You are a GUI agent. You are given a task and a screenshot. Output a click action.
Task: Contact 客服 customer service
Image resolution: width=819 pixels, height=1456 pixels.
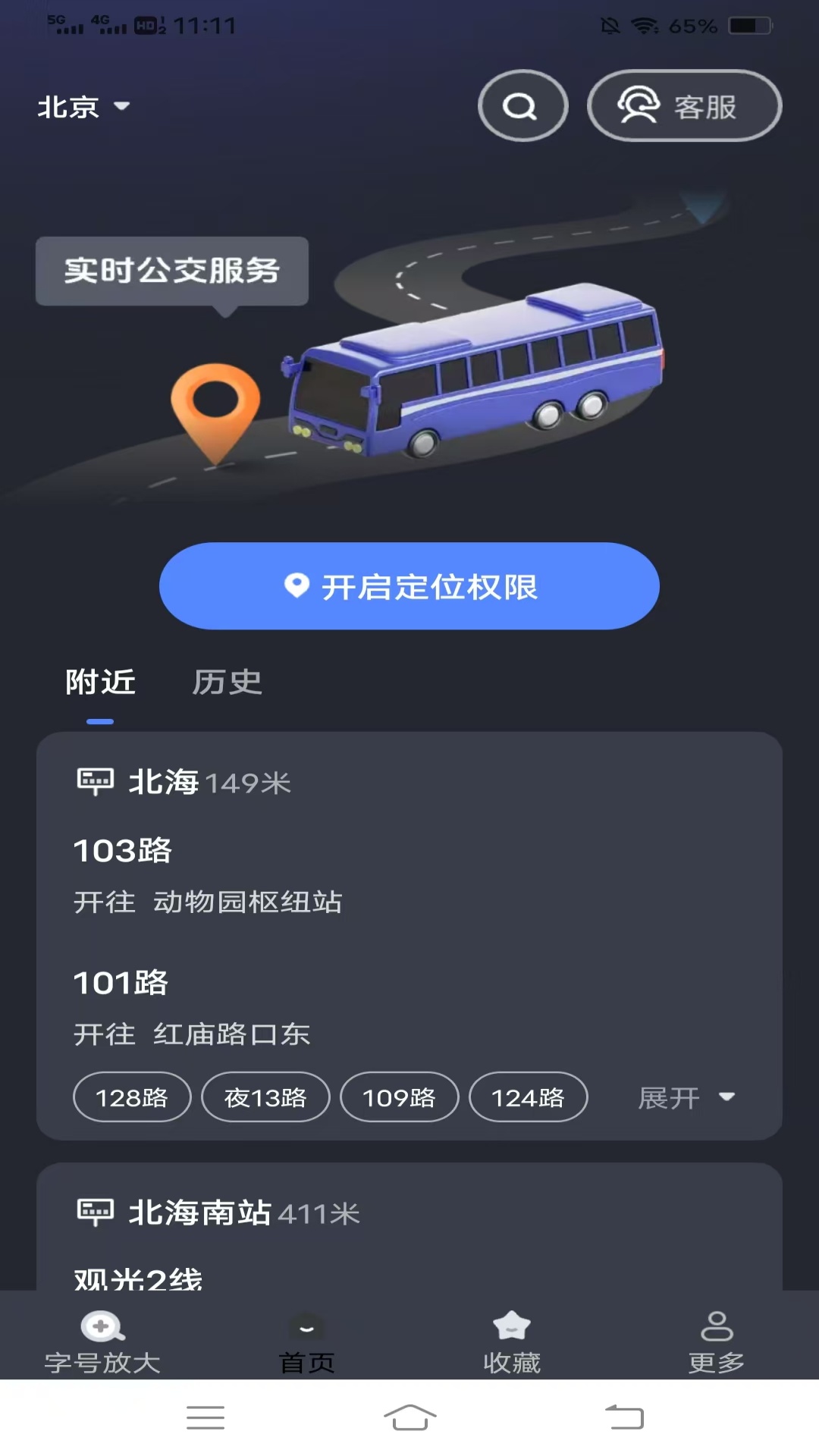[684, 106]
